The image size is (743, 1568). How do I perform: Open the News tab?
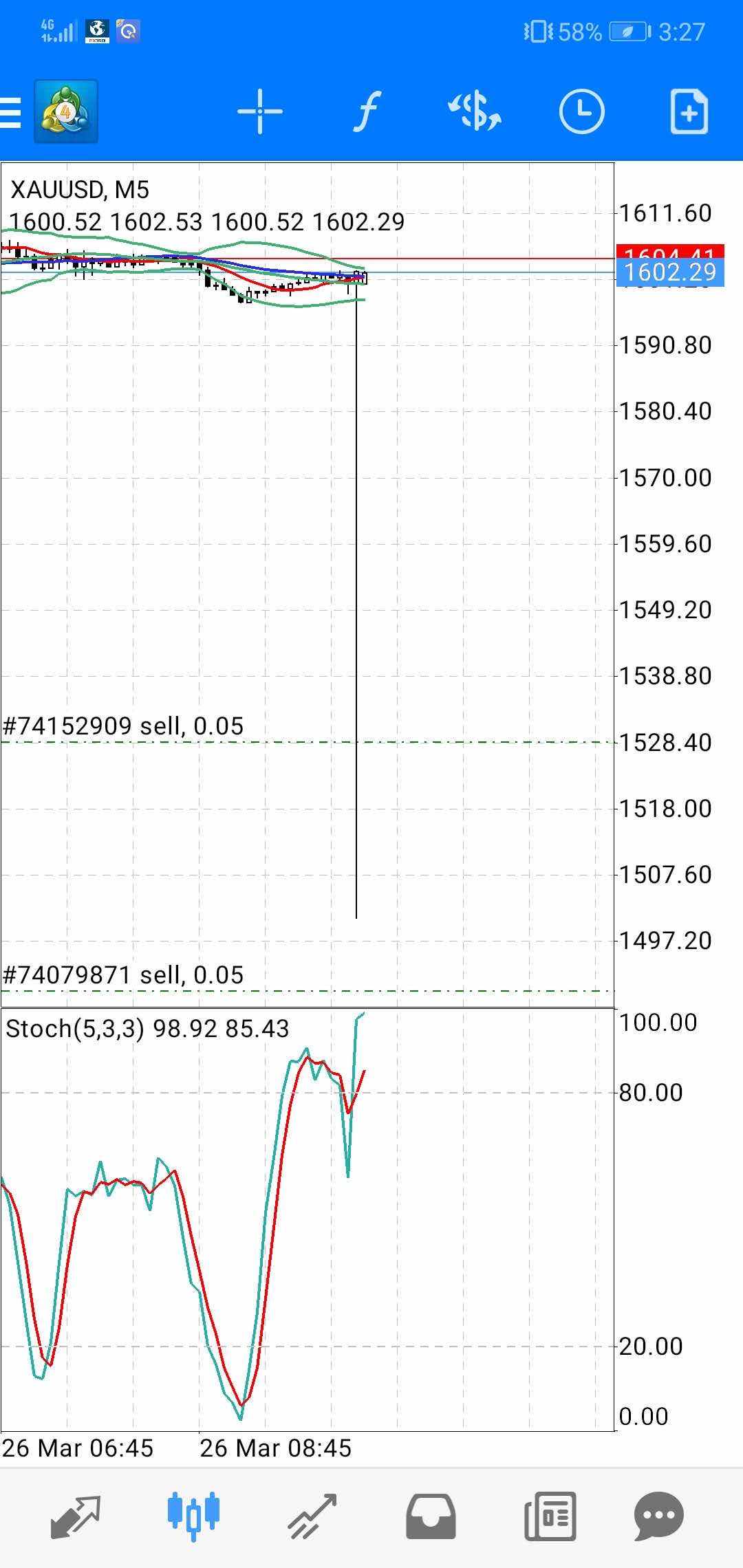550,1516
